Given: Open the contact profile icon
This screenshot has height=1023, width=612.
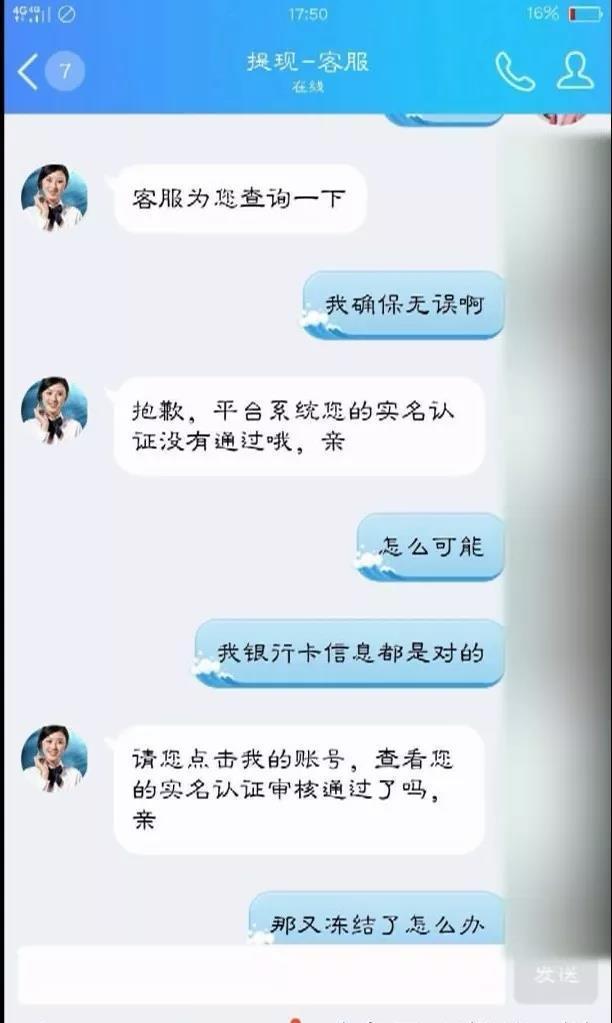Looking at the screenshot, I should pos(575,70).
